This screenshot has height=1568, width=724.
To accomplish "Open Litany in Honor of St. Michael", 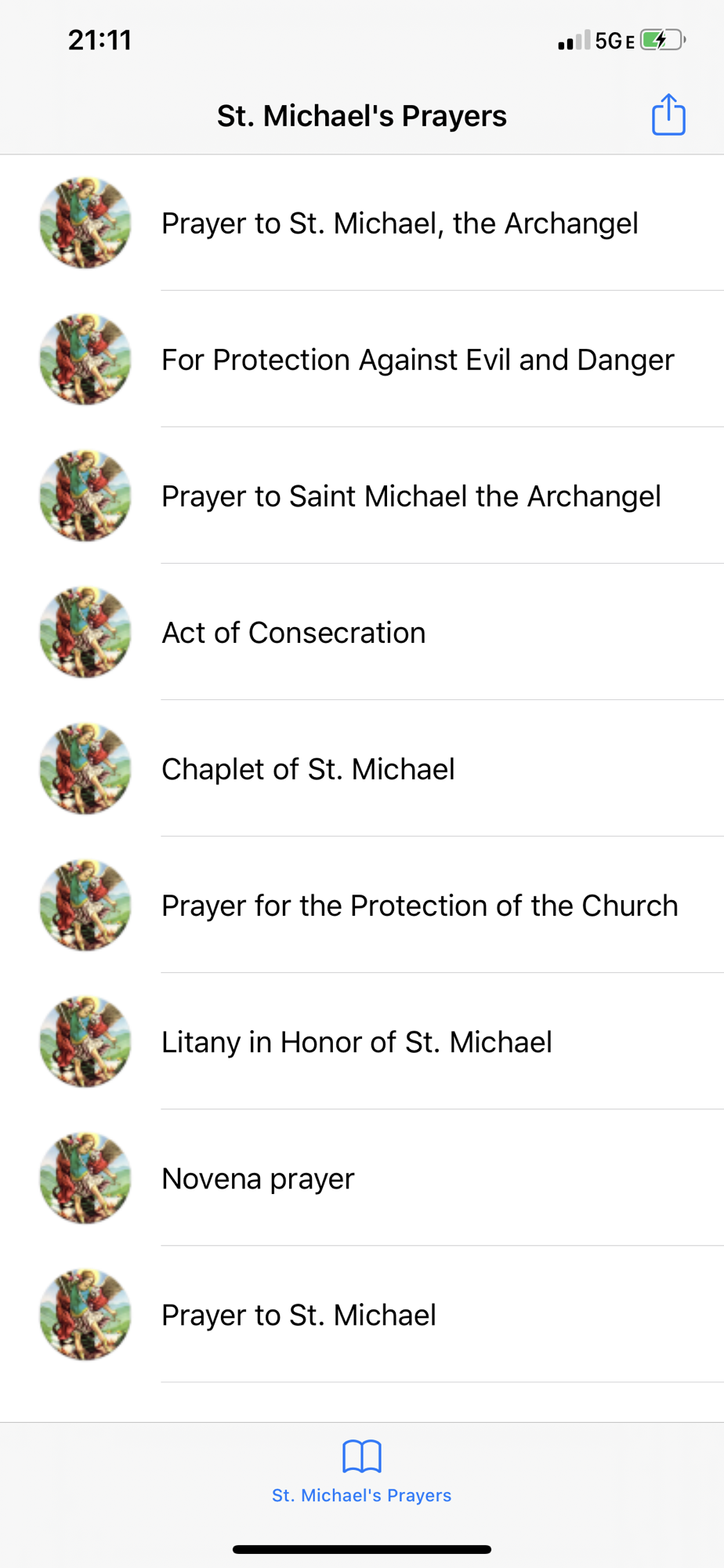I will [362, 1041].
